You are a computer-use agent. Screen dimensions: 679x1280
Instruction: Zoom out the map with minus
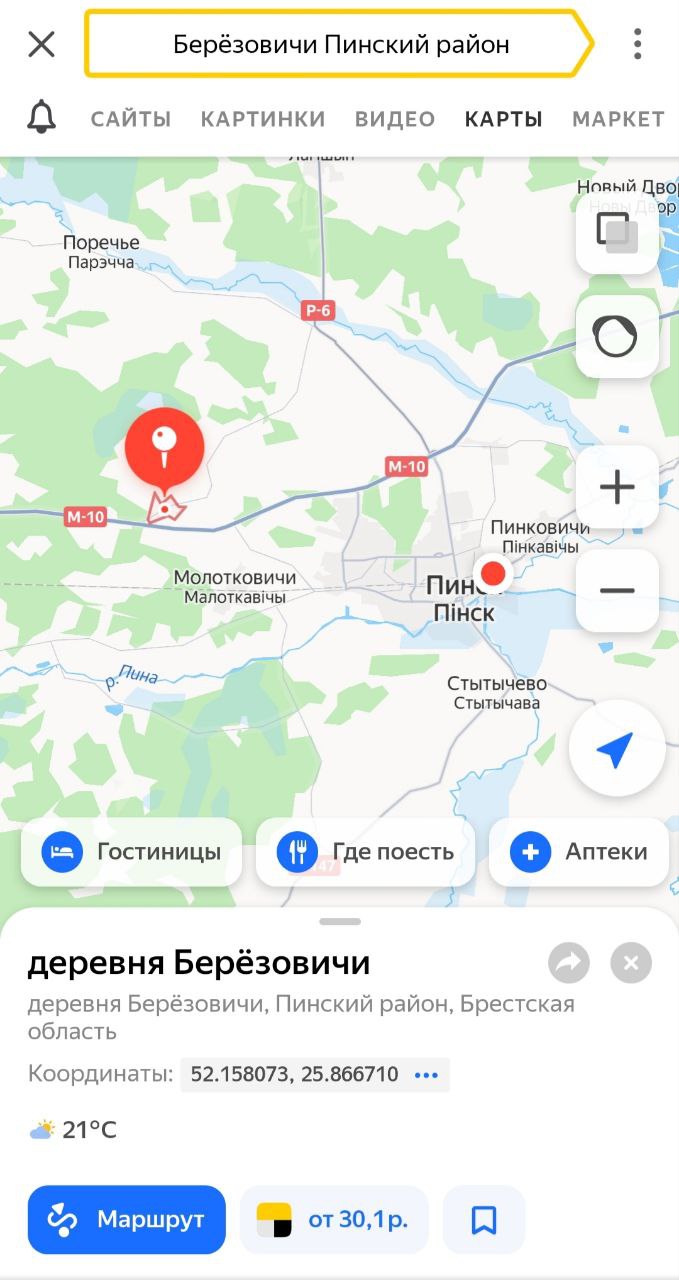617,590
